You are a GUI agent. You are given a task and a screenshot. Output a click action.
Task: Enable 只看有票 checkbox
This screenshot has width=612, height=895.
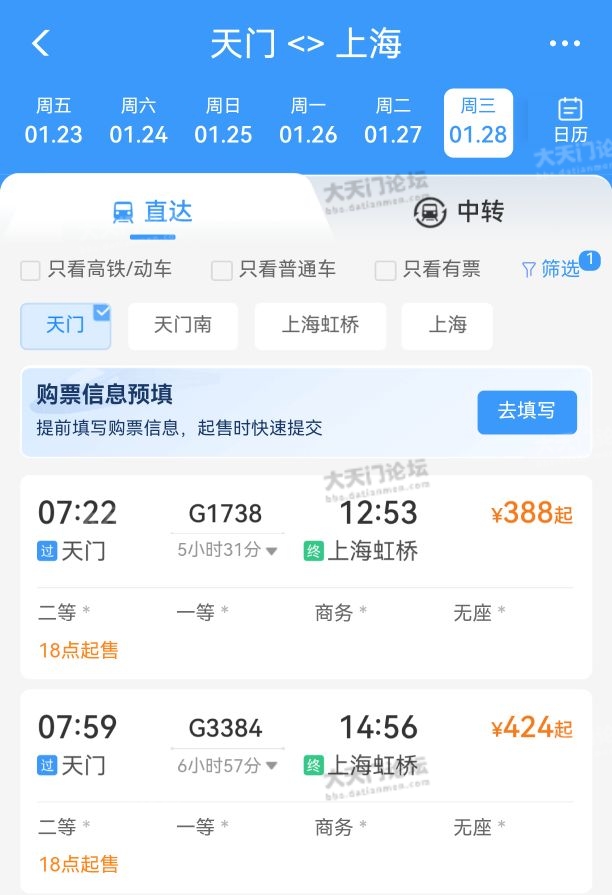(x=386, y=270)
